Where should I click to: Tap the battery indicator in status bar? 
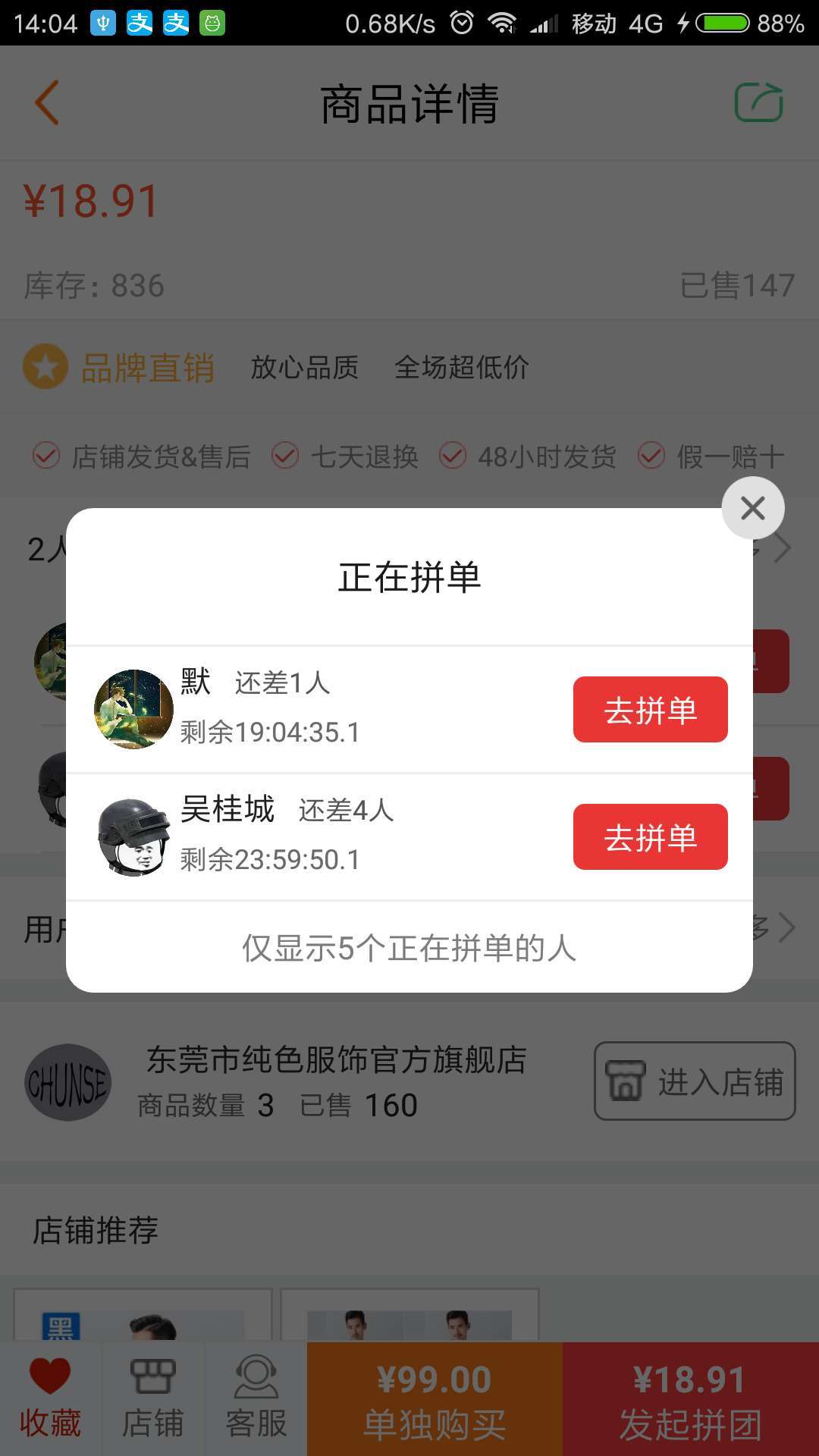pyautogui.click(x=722, y=21)
